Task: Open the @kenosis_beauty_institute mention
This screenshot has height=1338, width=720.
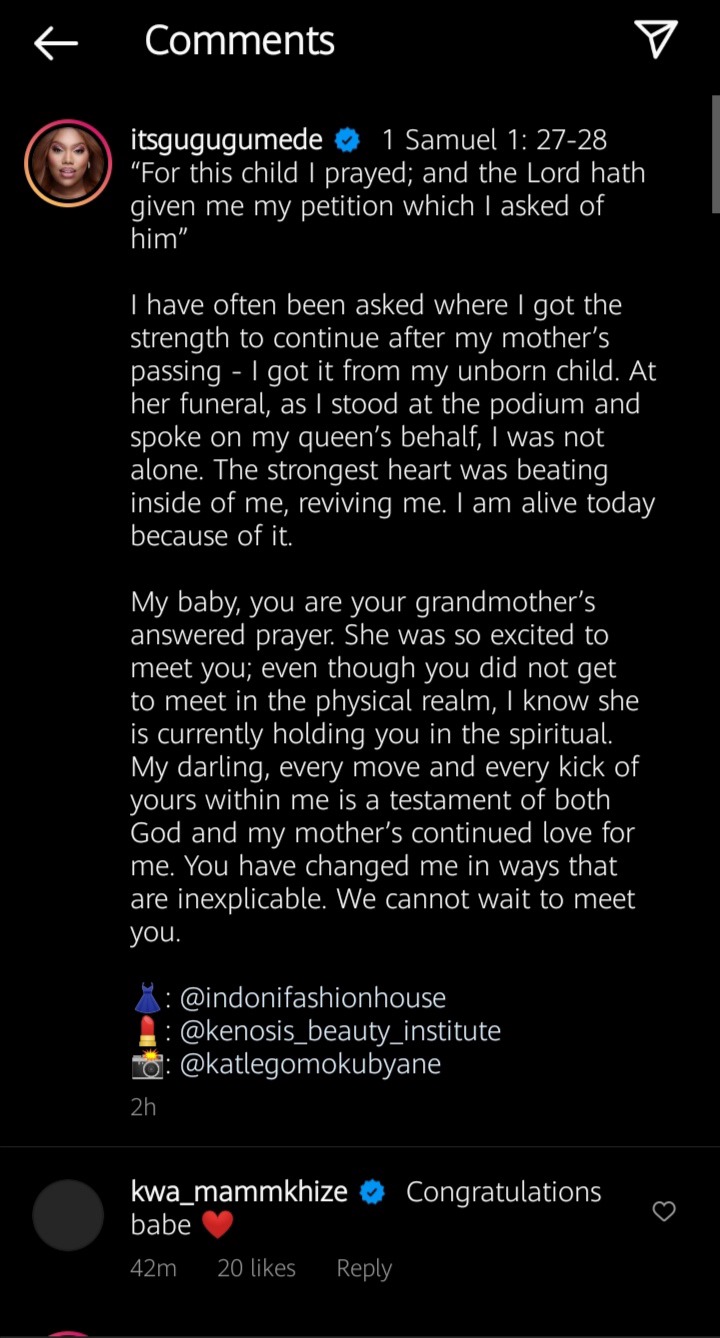Action: [340, 1031]
